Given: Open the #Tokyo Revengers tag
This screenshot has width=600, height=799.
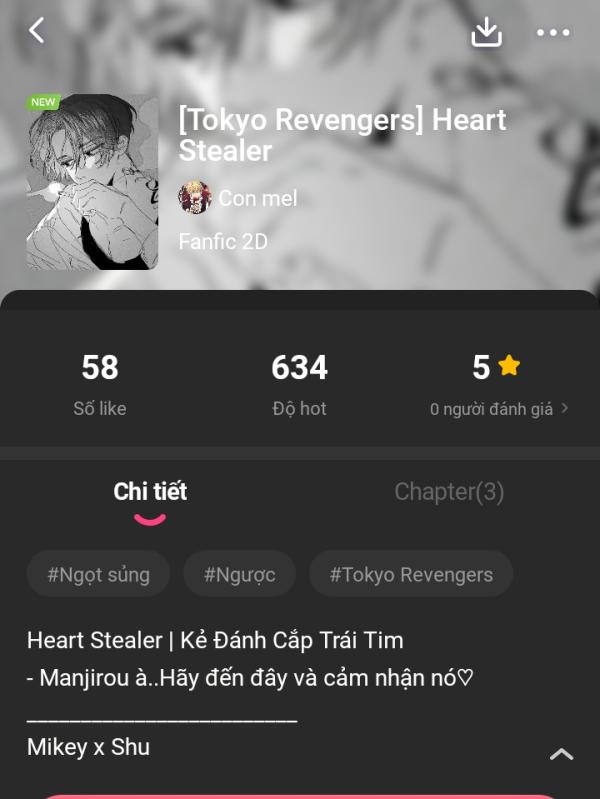Looking at the screenshot, I should [411, 574].
